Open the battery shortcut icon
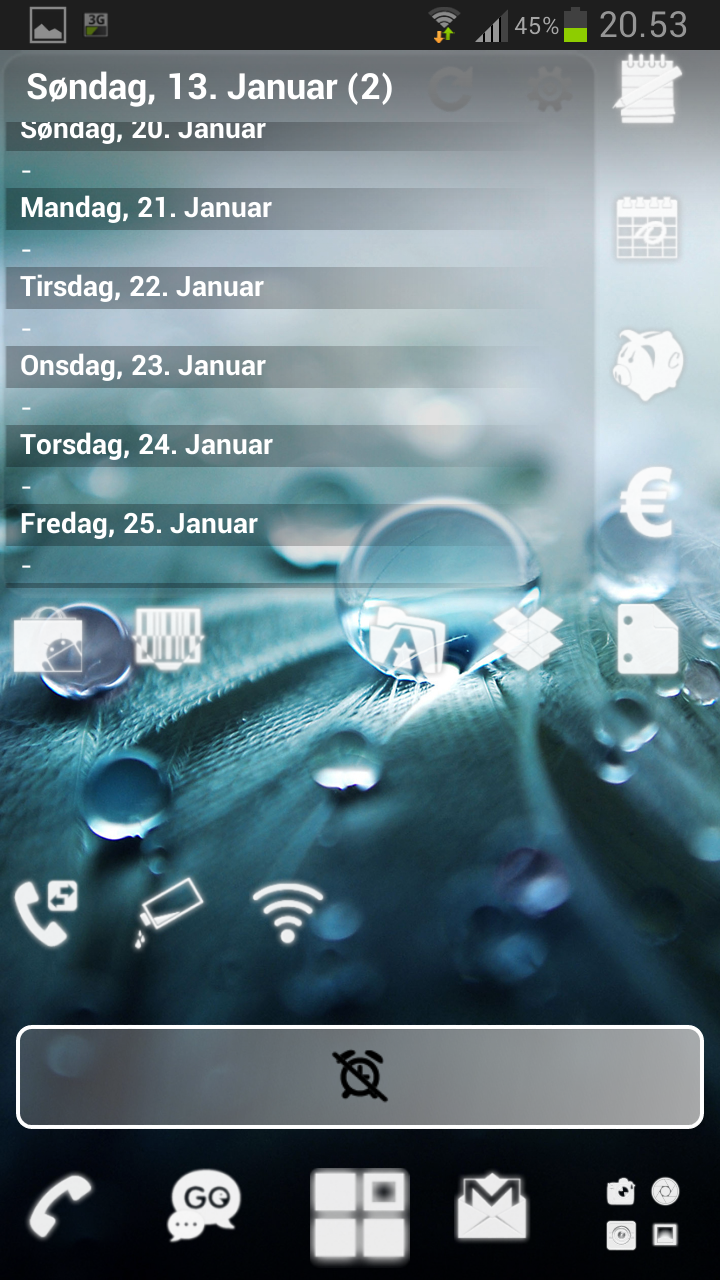This screenshot has width=720, height=1280. (168, 912)
